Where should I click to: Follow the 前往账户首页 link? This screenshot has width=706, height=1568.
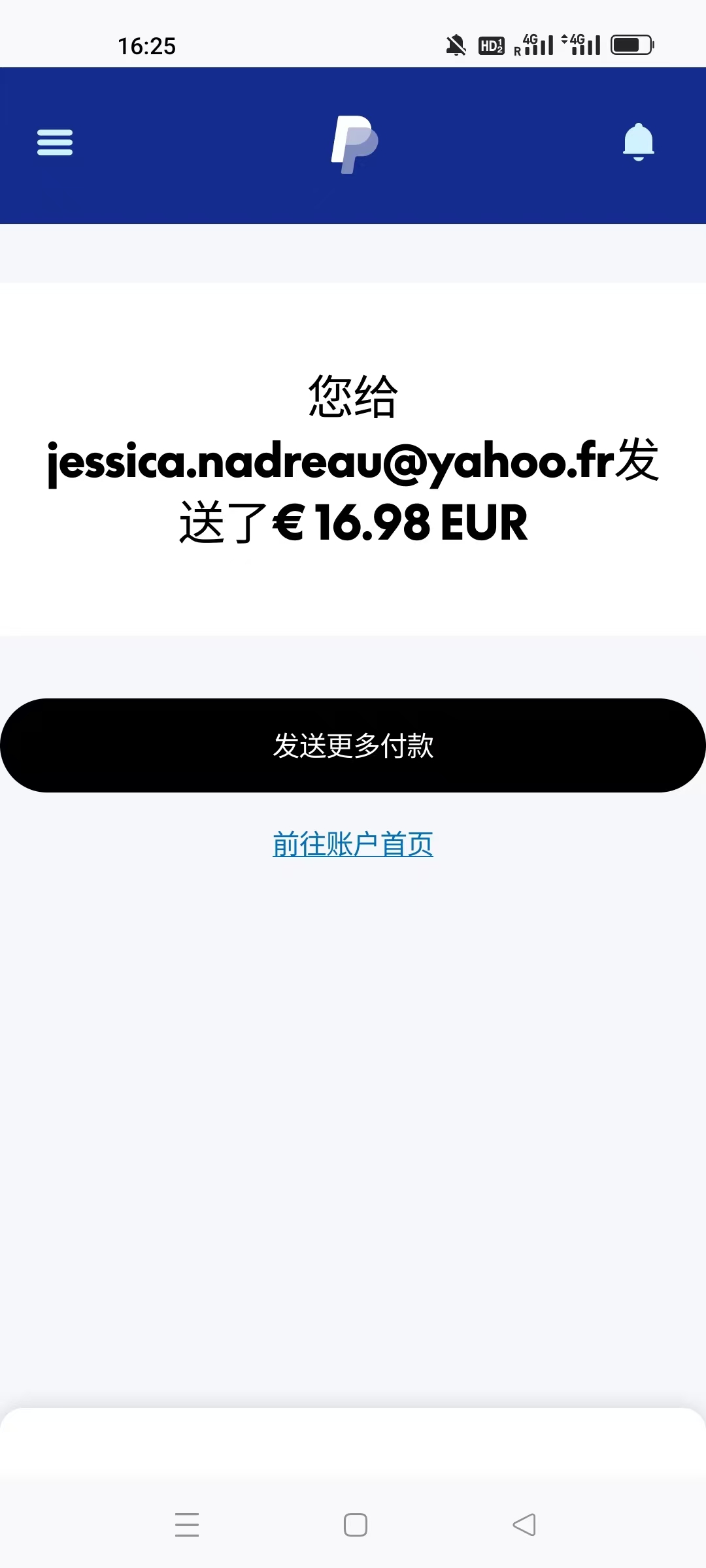[353, 844]
